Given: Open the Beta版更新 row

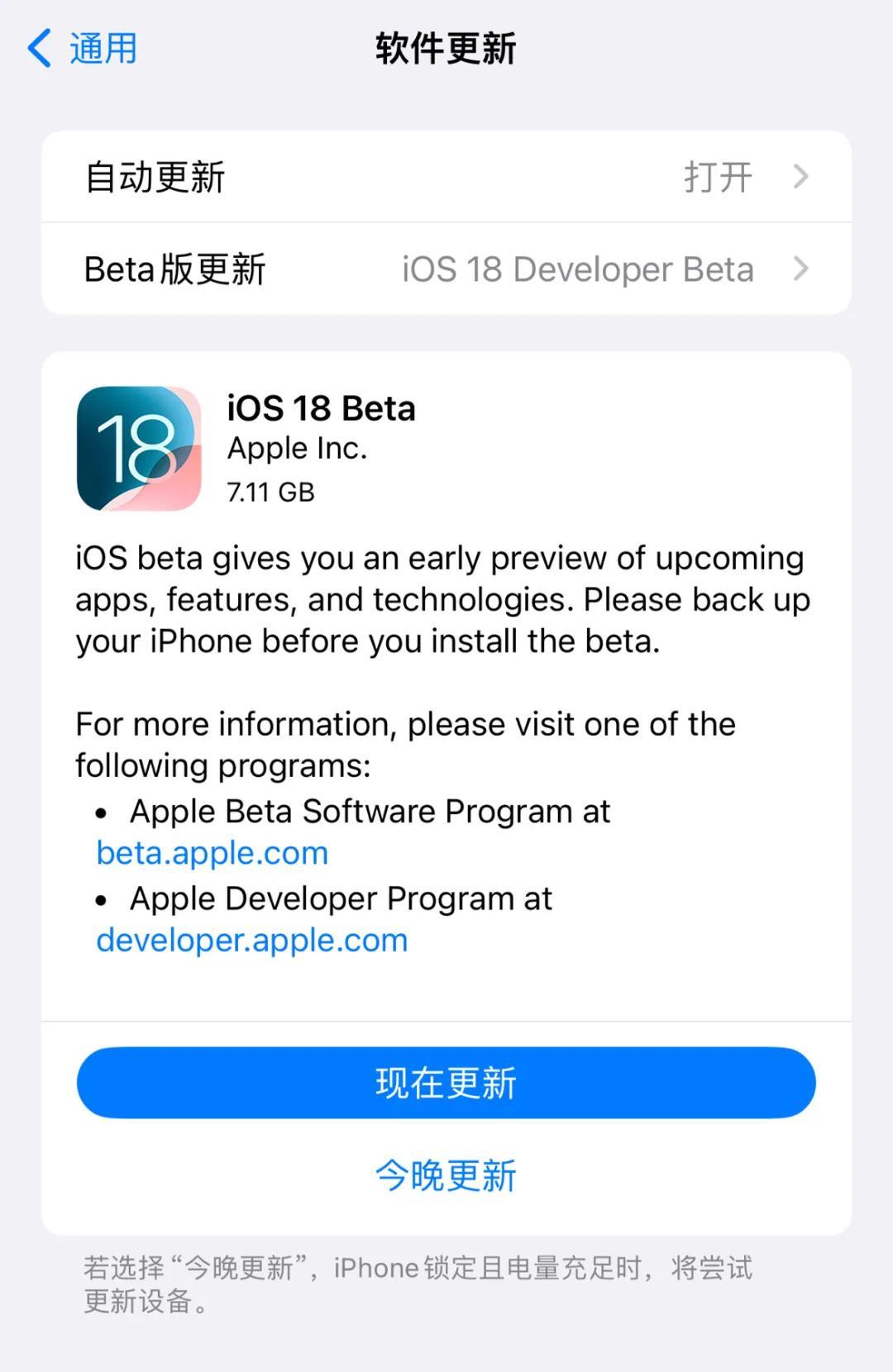Looking at the screenshot, I should 446,269.
